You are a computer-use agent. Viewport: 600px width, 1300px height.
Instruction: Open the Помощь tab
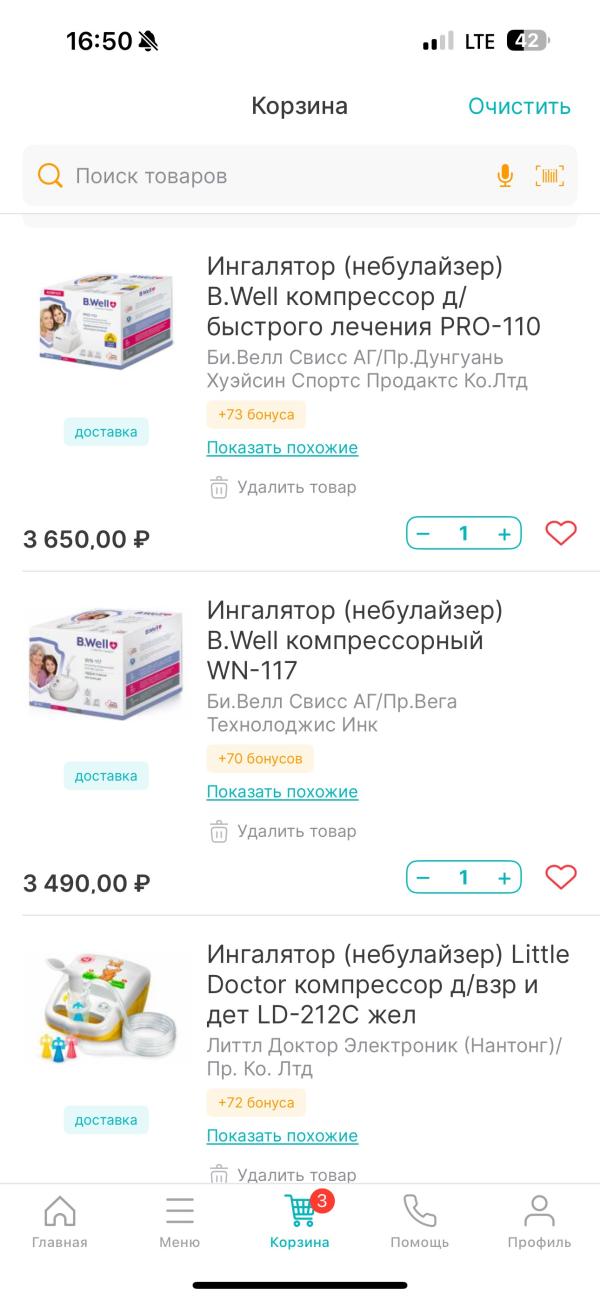click(419, 1221)
